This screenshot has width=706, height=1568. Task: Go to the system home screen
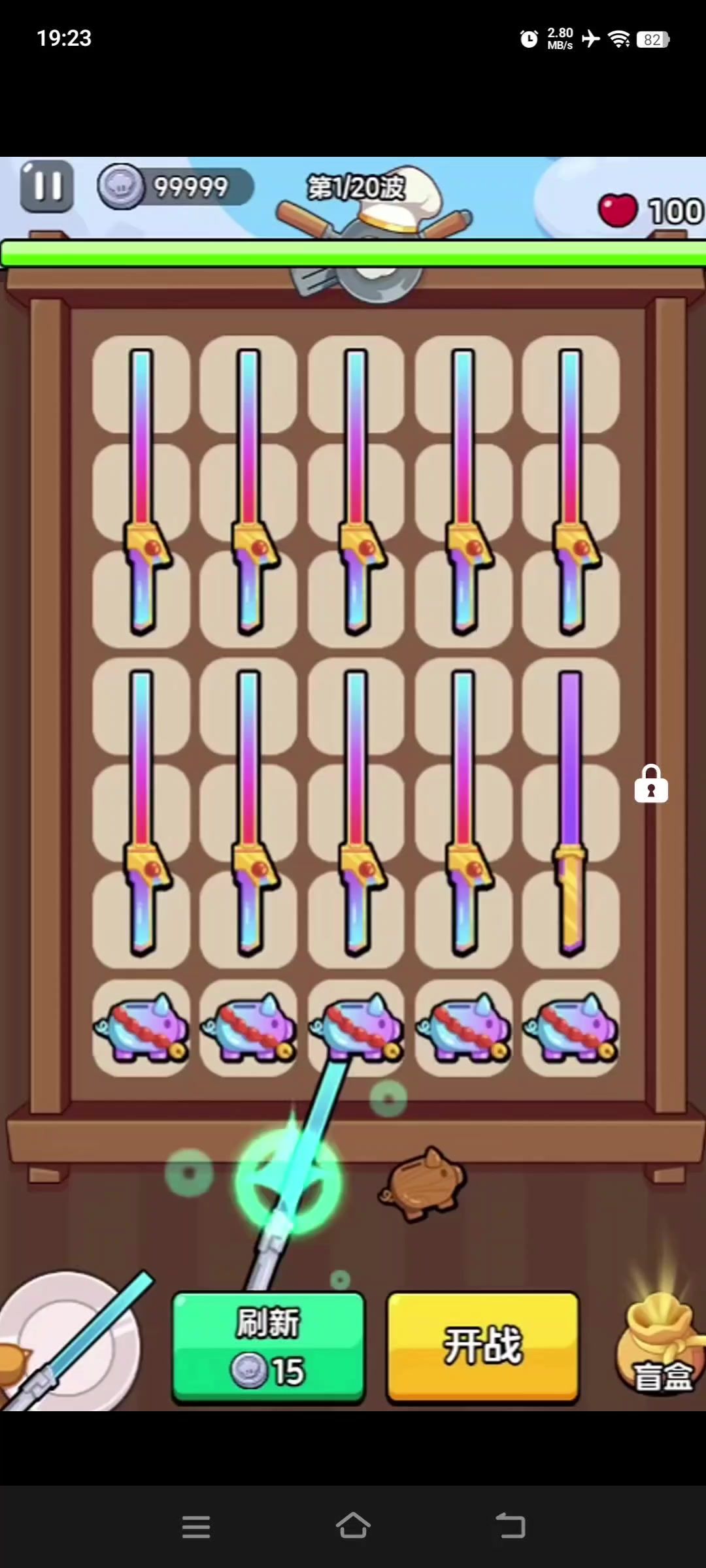[353, 1527]
